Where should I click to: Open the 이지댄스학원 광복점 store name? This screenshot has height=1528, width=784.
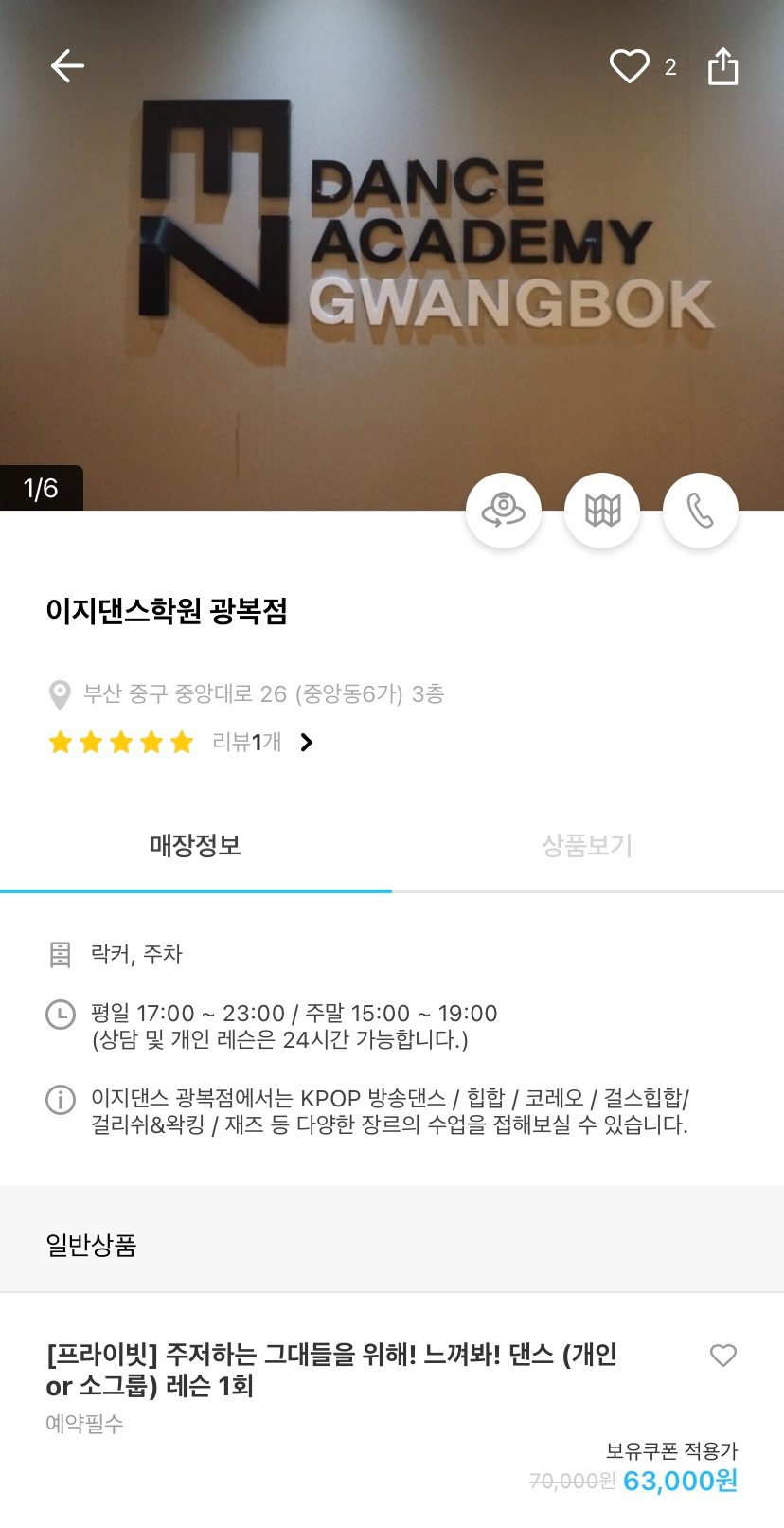[169, 612]
